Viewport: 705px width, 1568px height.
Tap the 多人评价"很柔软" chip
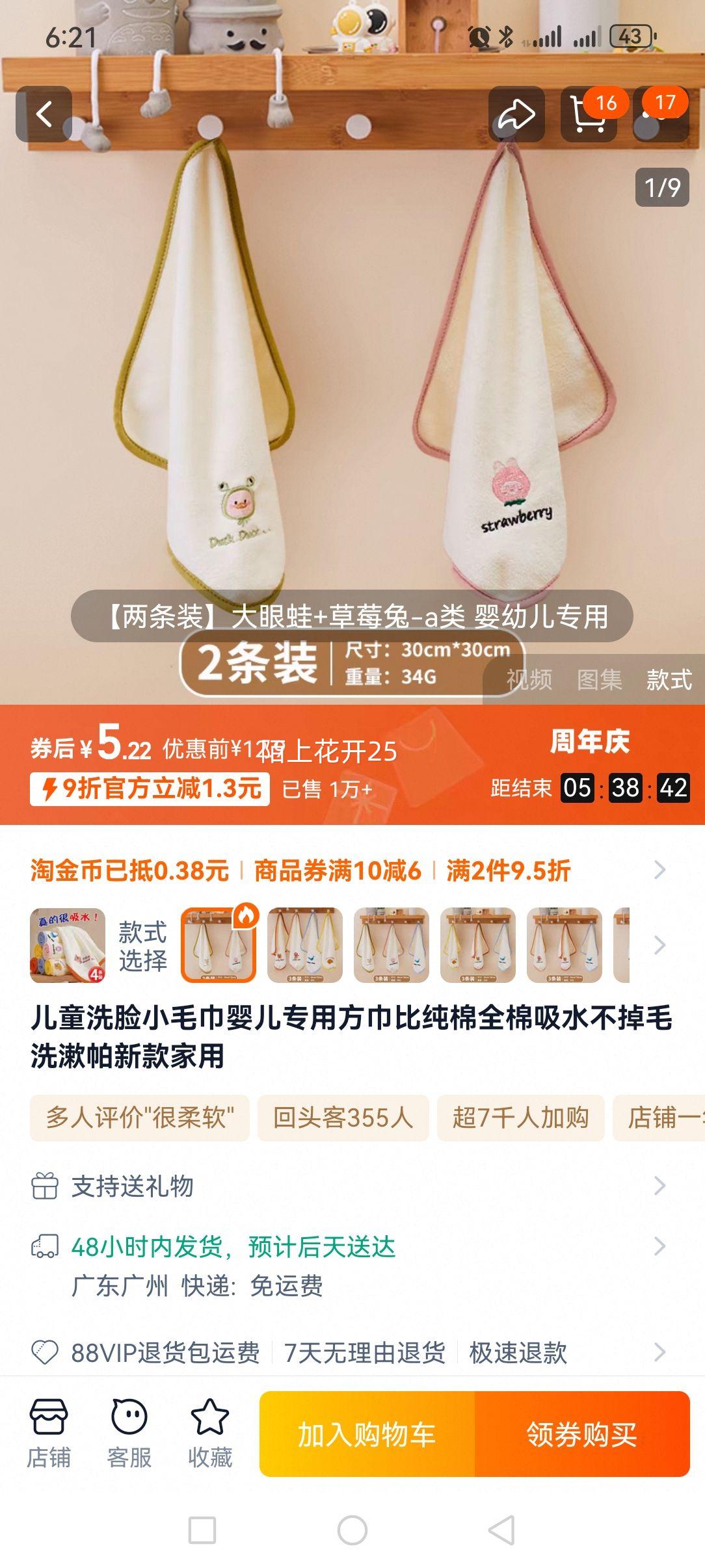click(140, 1117)
